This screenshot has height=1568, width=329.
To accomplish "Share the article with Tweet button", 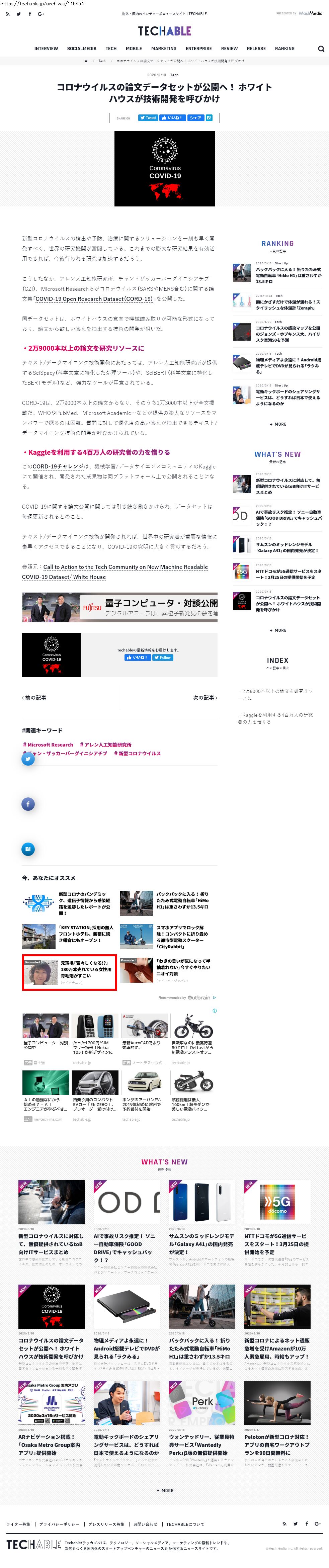I will (x=148, y=118).
